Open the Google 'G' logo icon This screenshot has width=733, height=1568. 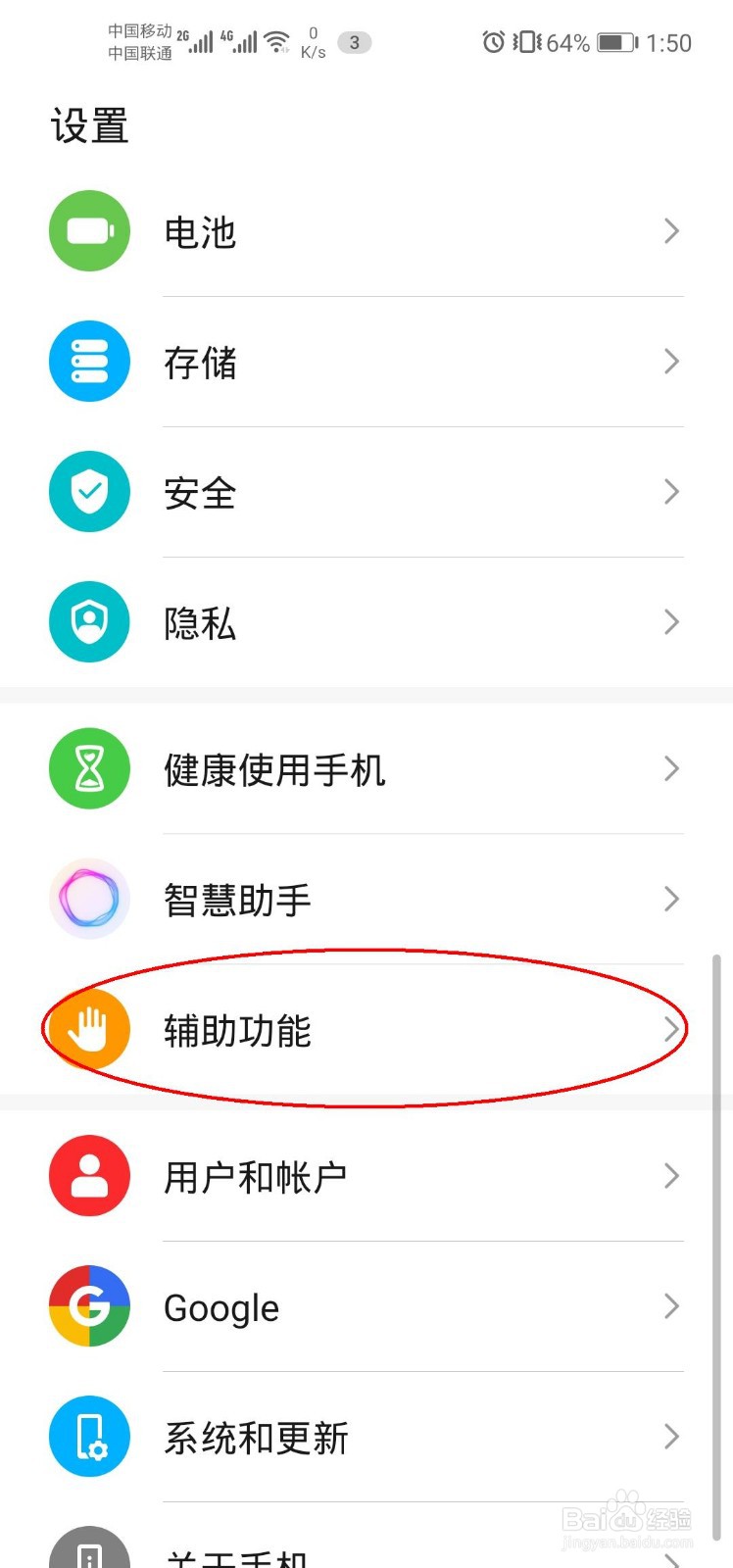(89, 1306)
